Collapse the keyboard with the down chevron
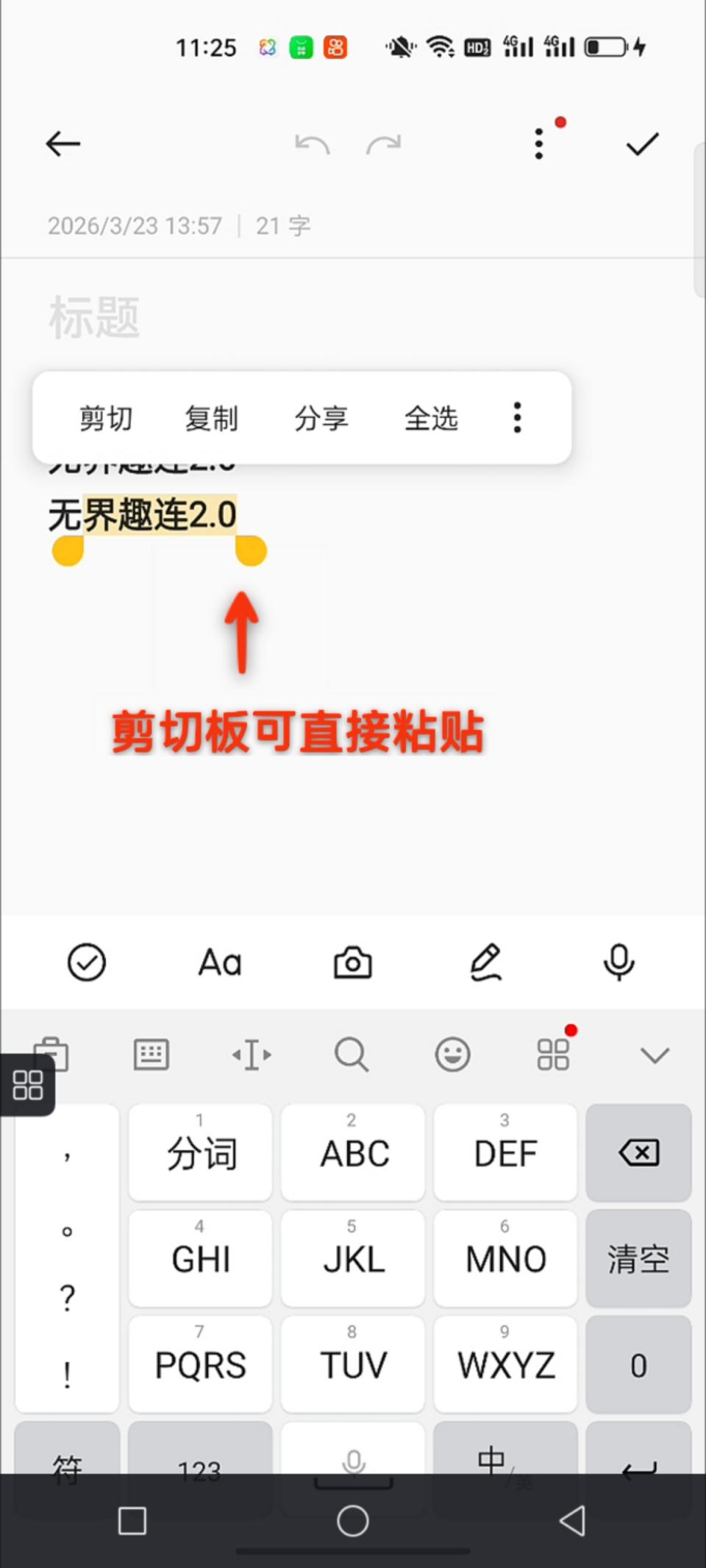 [655, 1054]
